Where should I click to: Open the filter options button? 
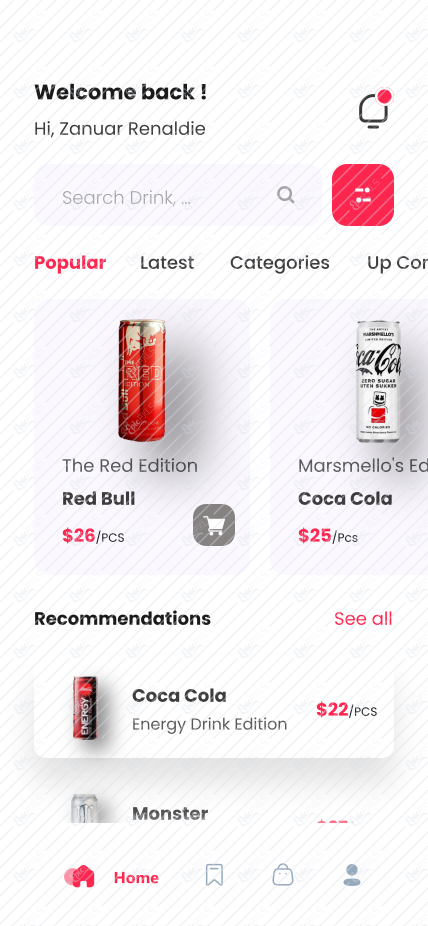point(362,195)
